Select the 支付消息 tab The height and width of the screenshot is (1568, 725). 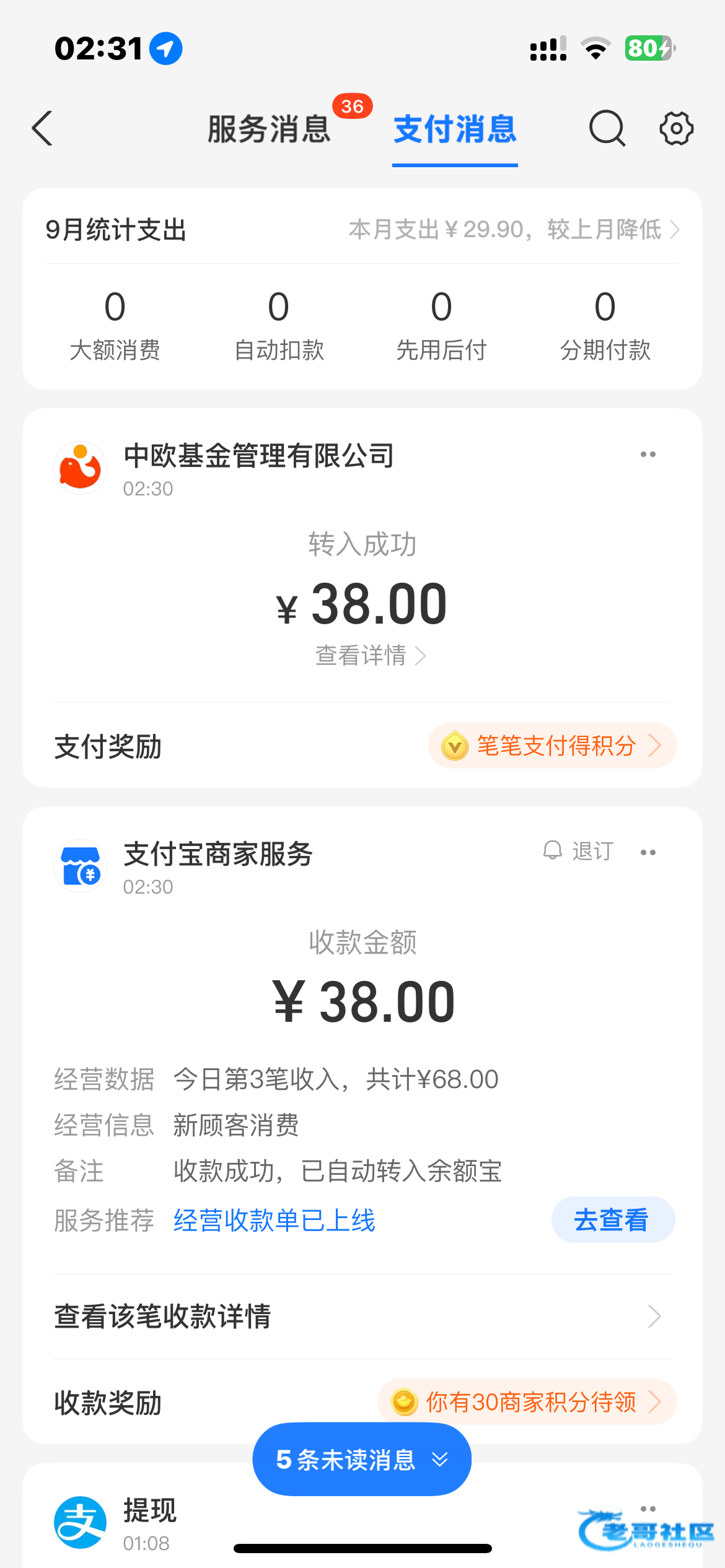(x=455, y=129)
